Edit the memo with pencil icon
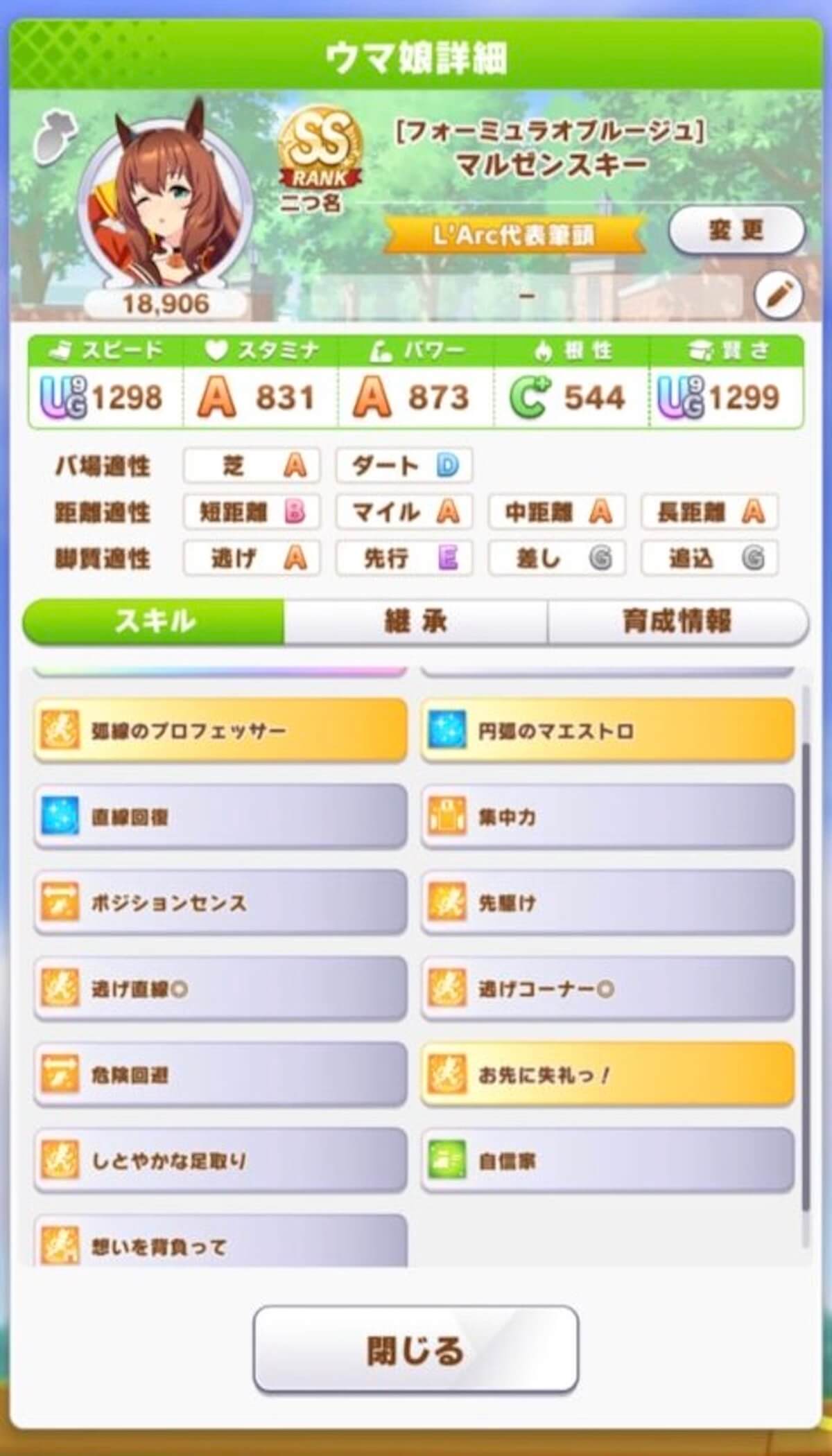The width and height of the screenshot is (832, 1456). [x=778, y=295]
